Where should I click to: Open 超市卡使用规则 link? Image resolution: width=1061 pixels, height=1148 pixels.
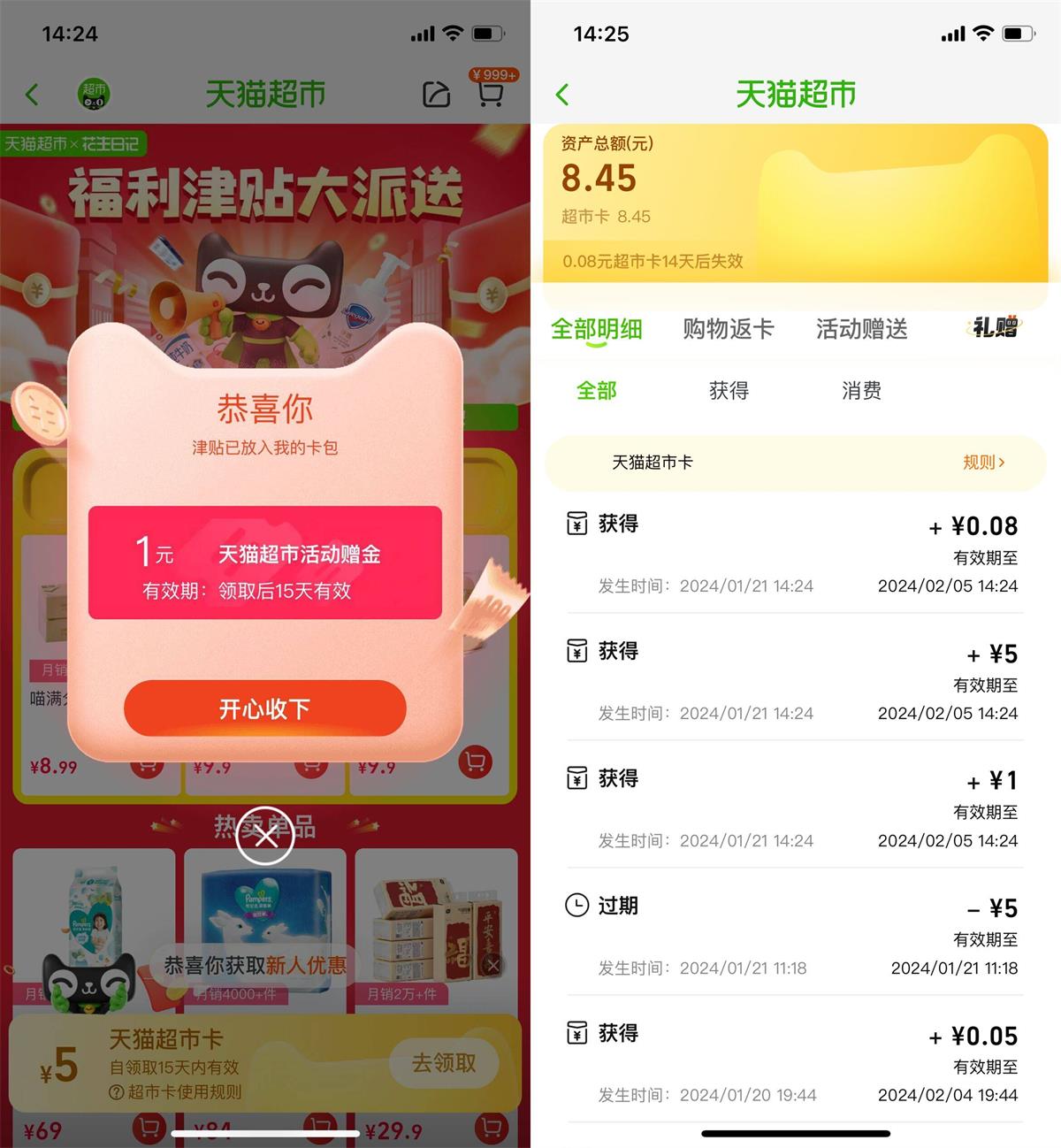pyautogui.click(x=175, y=1092)
